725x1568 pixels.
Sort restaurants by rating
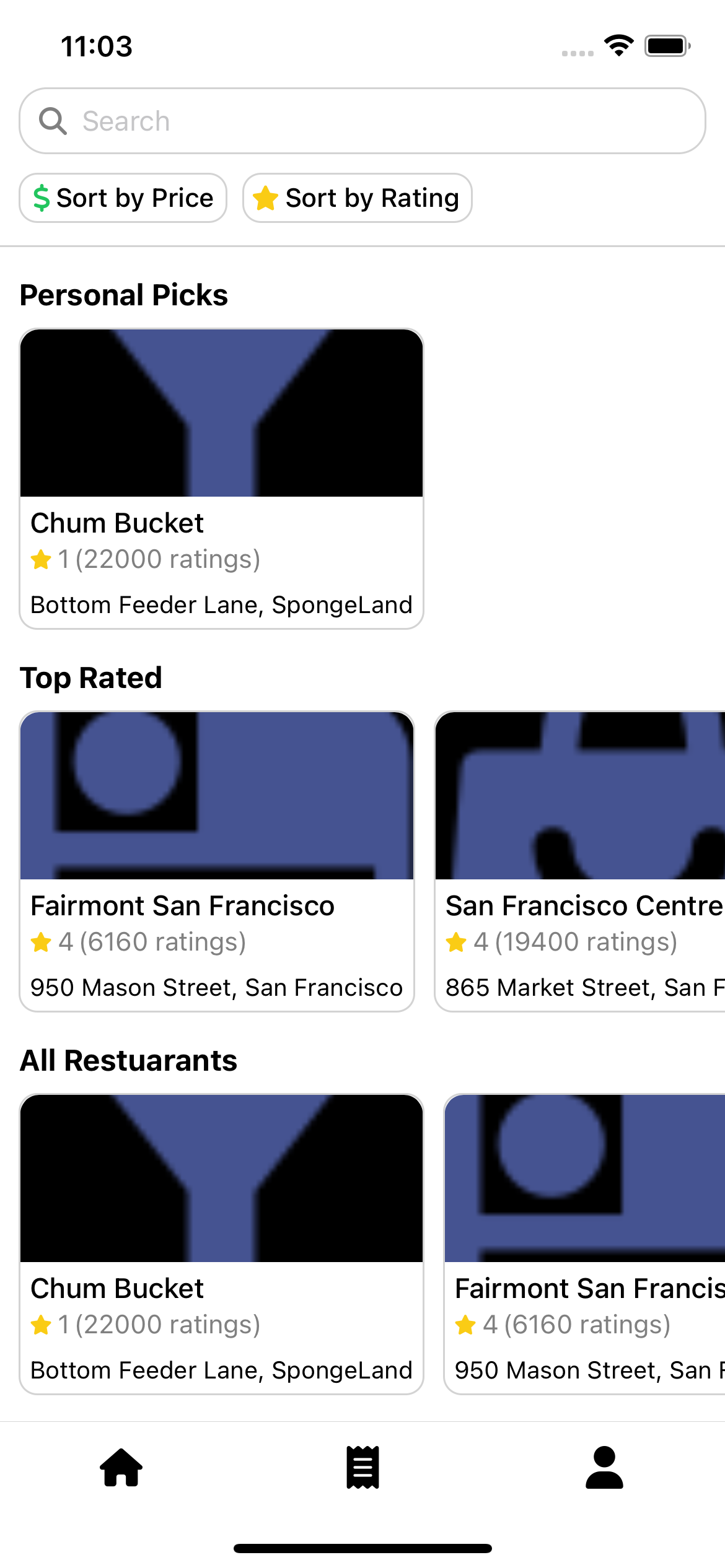pos(358,198)
